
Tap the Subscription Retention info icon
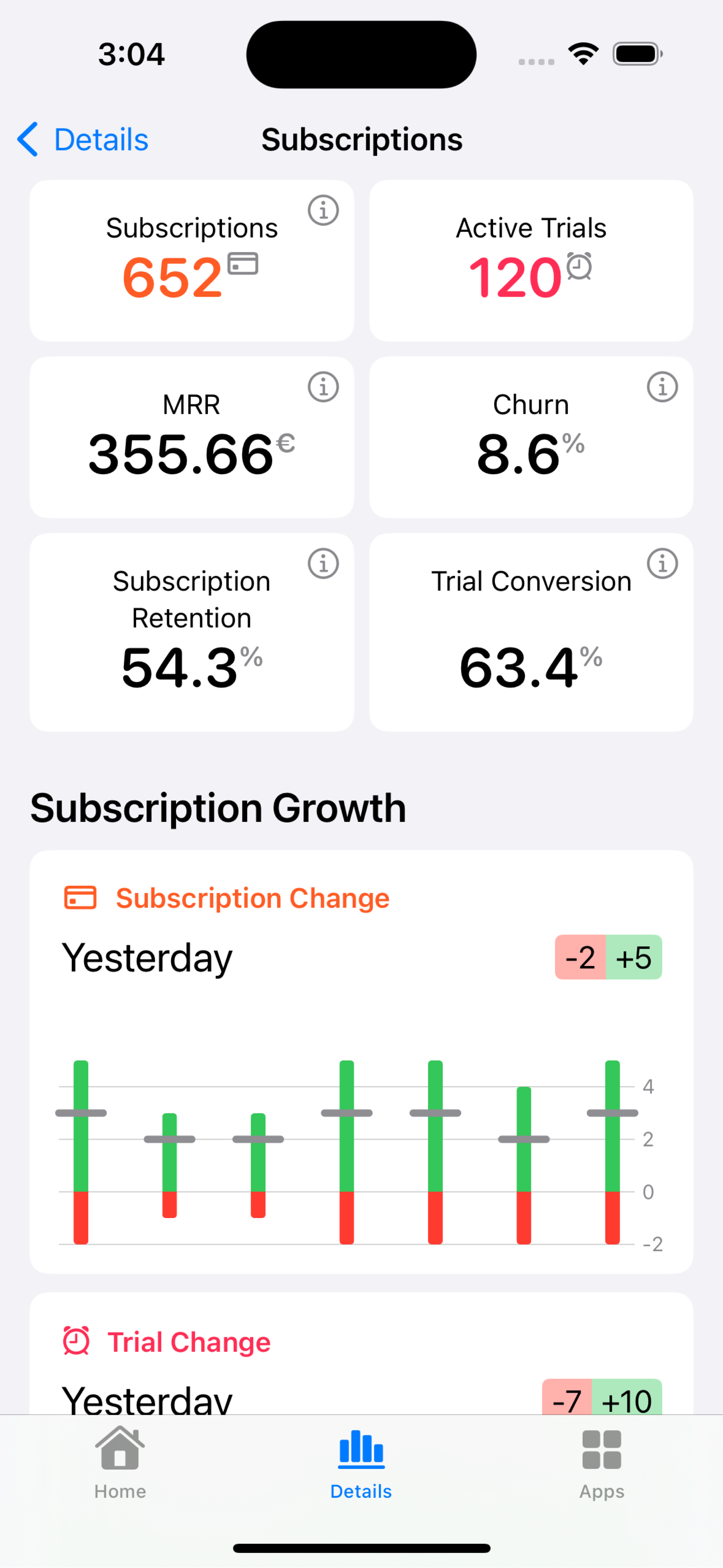(323, 564)
